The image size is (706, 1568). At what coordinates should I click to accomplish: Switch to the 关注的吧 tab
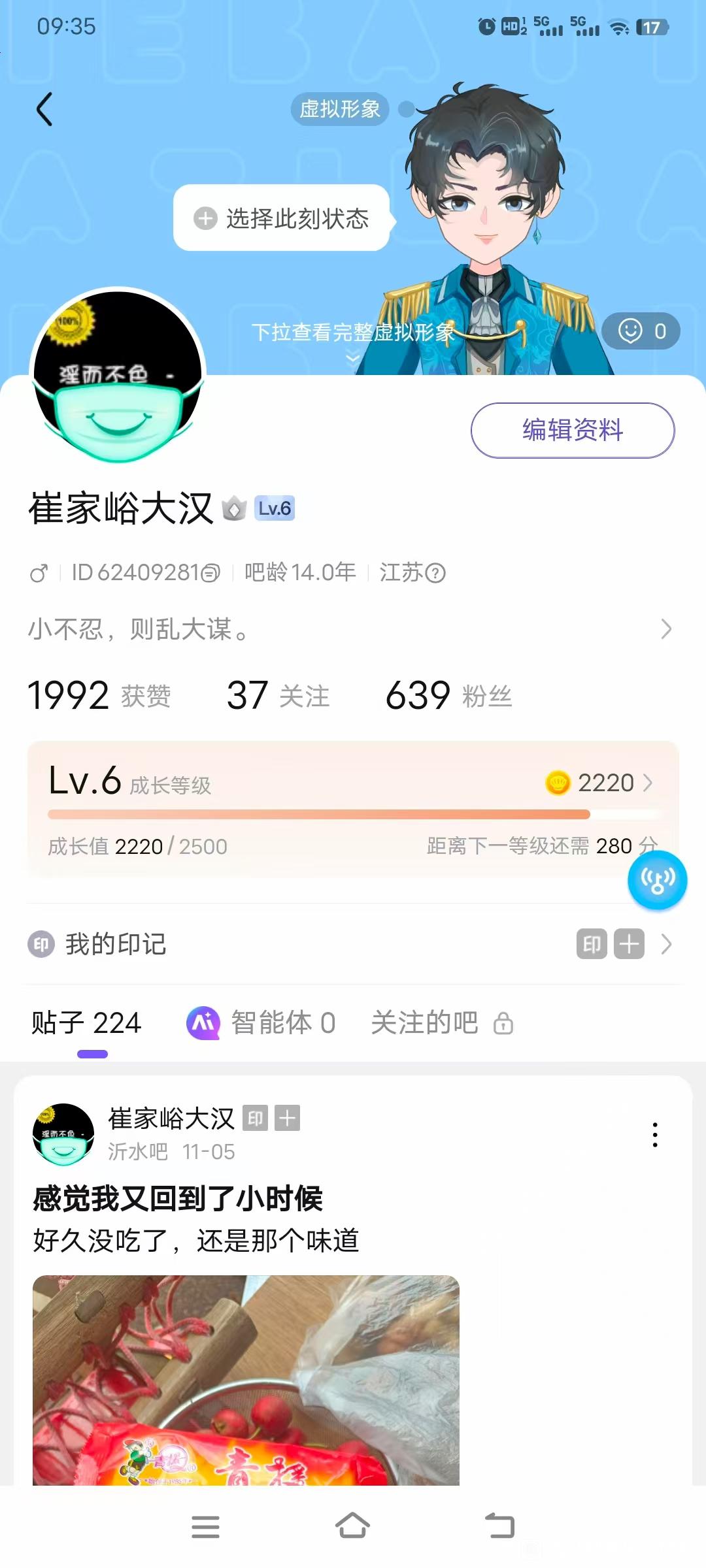point(441,1023)
